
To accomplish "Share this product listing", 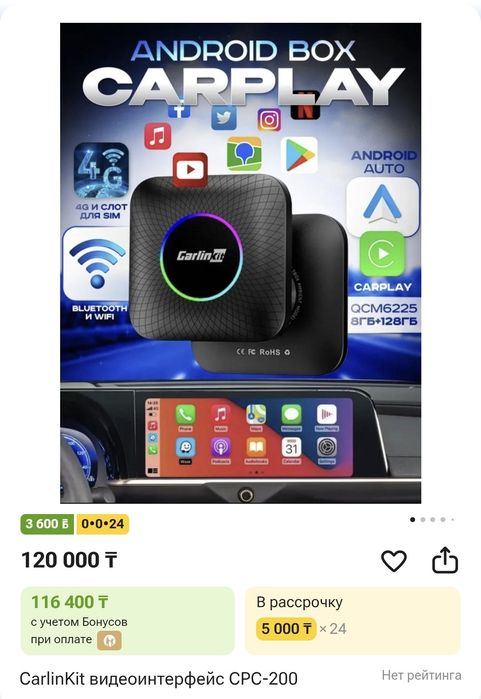I will (x=445, y=560).
